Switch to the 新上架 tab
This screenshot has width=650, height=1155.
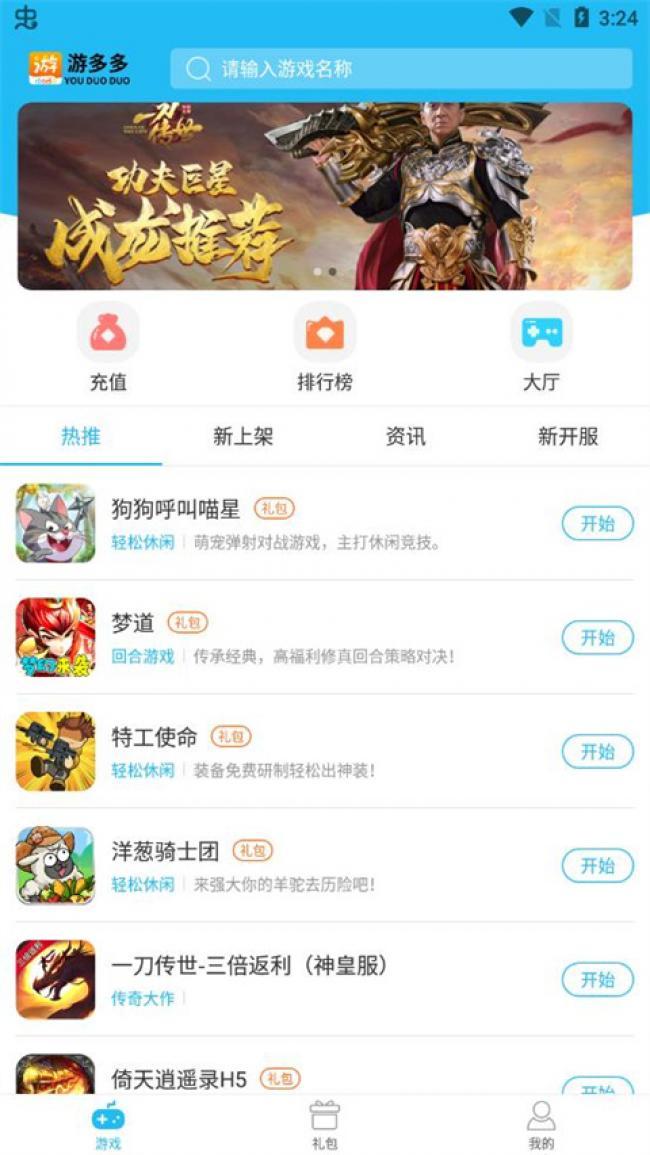(243, 436)
